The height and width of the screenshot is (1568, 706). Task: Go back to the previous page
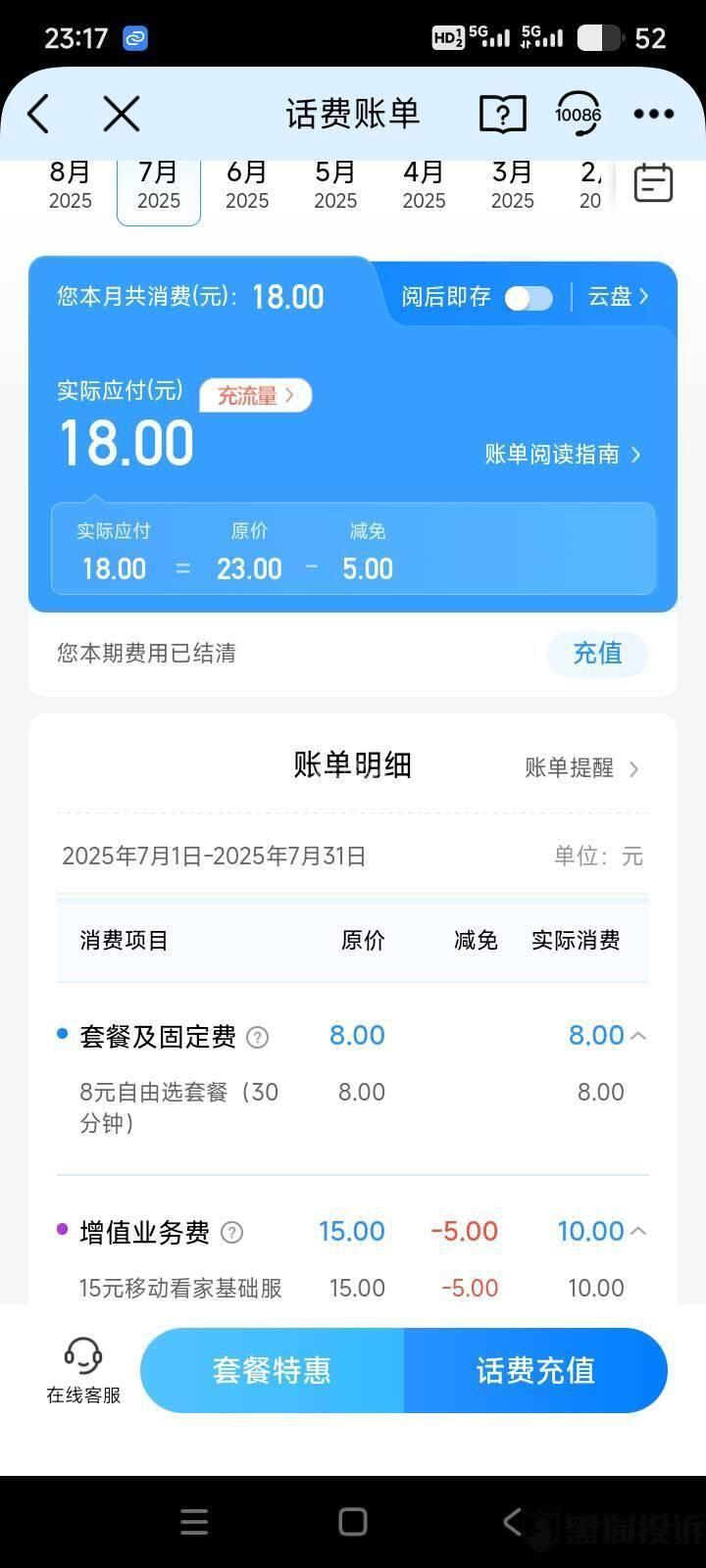38,115
